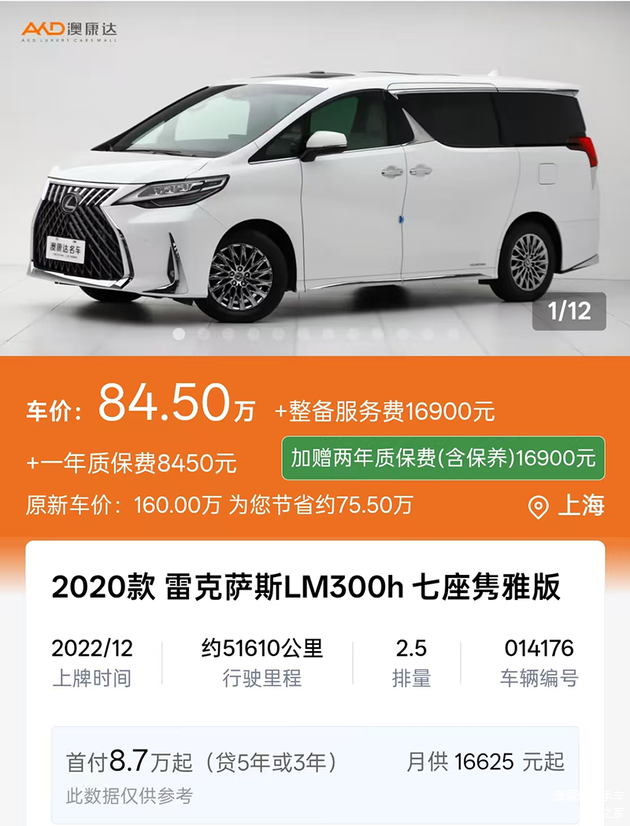Open the 加赠两年质保费 warranty offer
The width and height of the screenshot is (630, 826).
pos(443,458)
